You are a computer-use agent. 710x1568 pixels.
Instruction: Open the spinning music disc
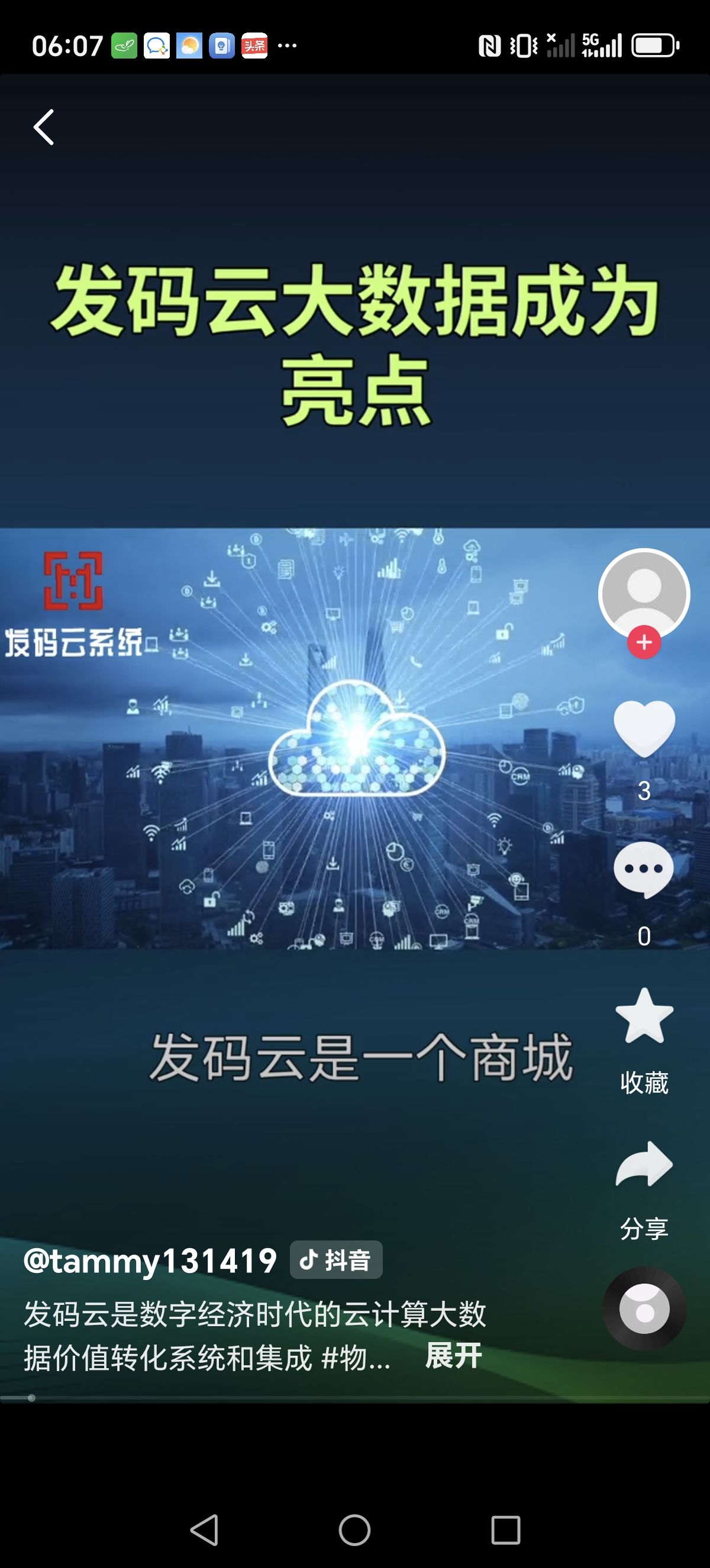point(644,1308)
